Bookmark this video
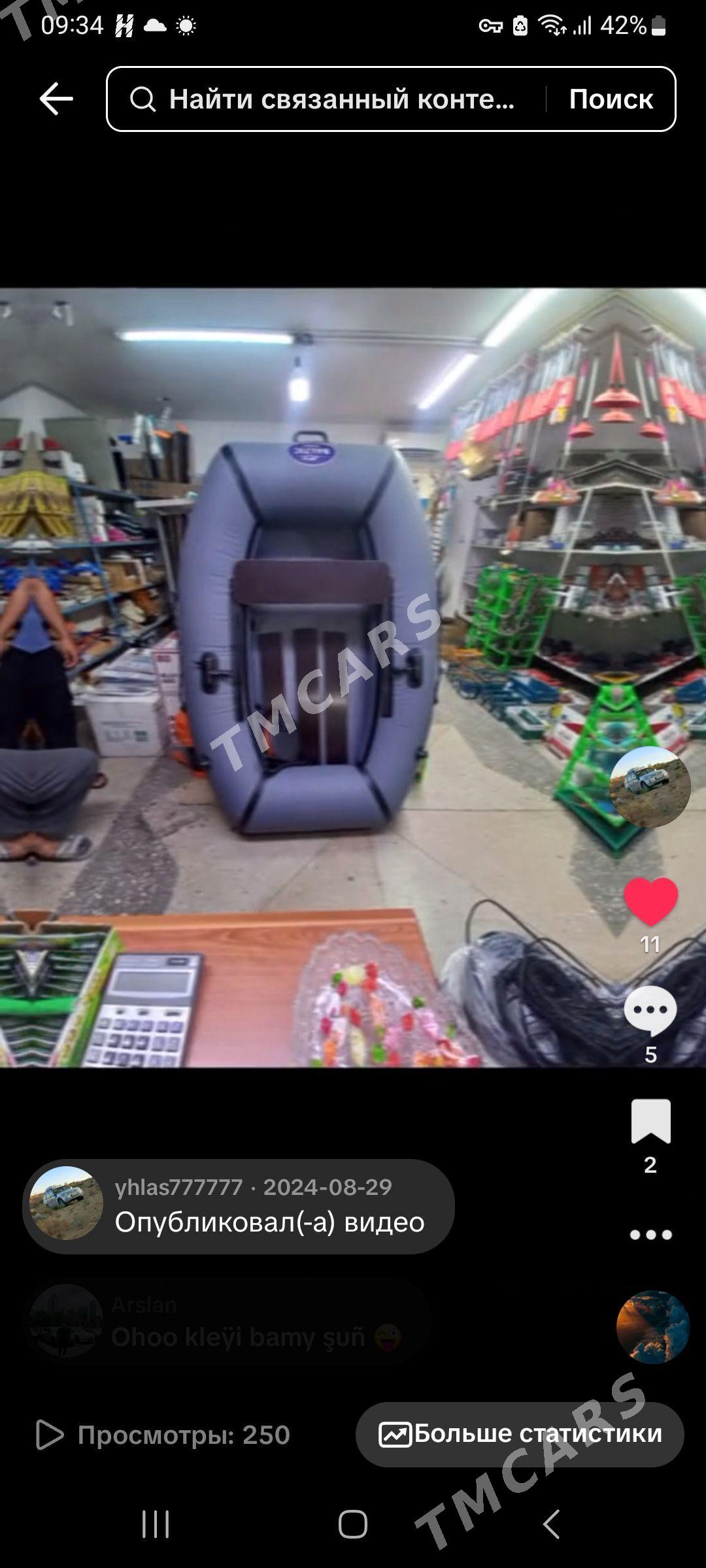 tap(650, 1121)
